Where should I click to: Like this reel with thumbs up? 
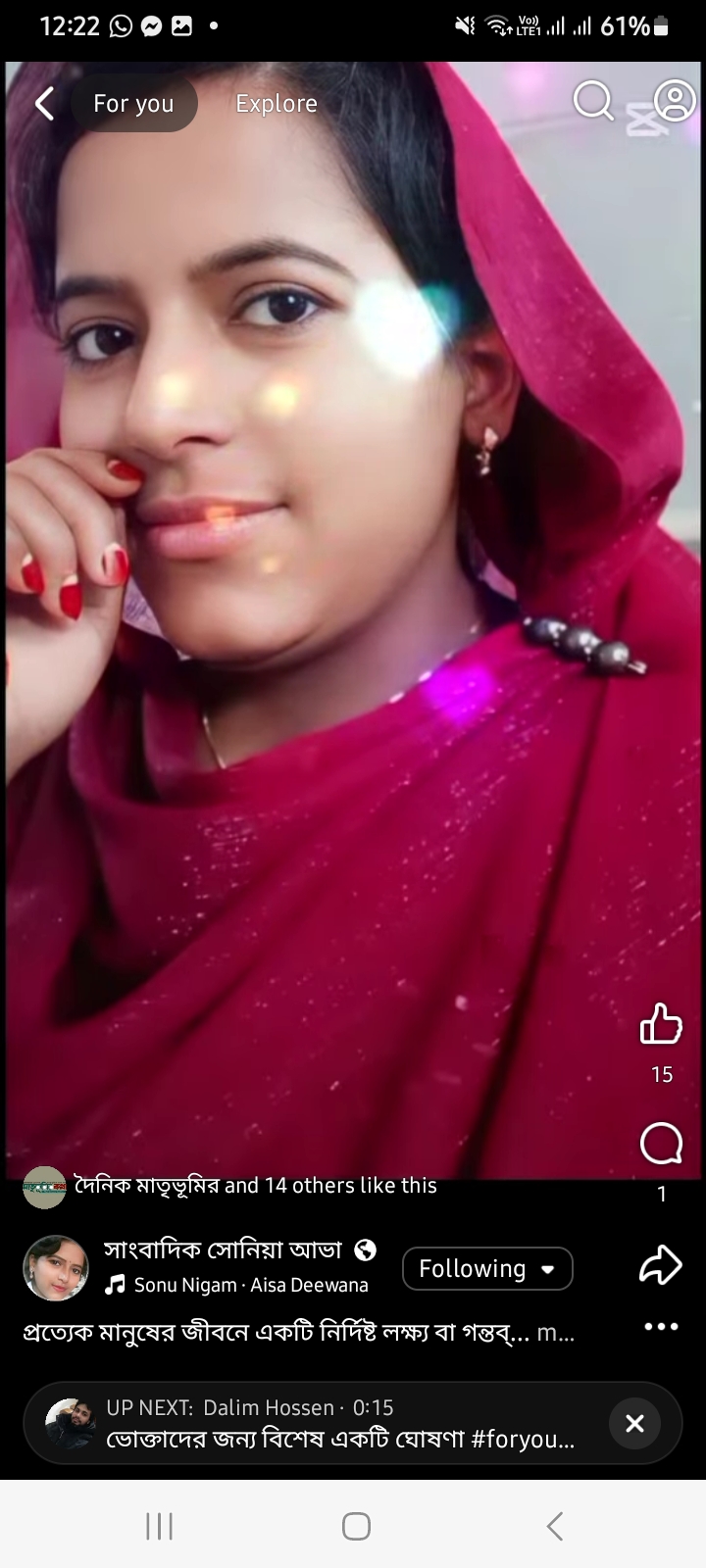(x=661, y=1024)
